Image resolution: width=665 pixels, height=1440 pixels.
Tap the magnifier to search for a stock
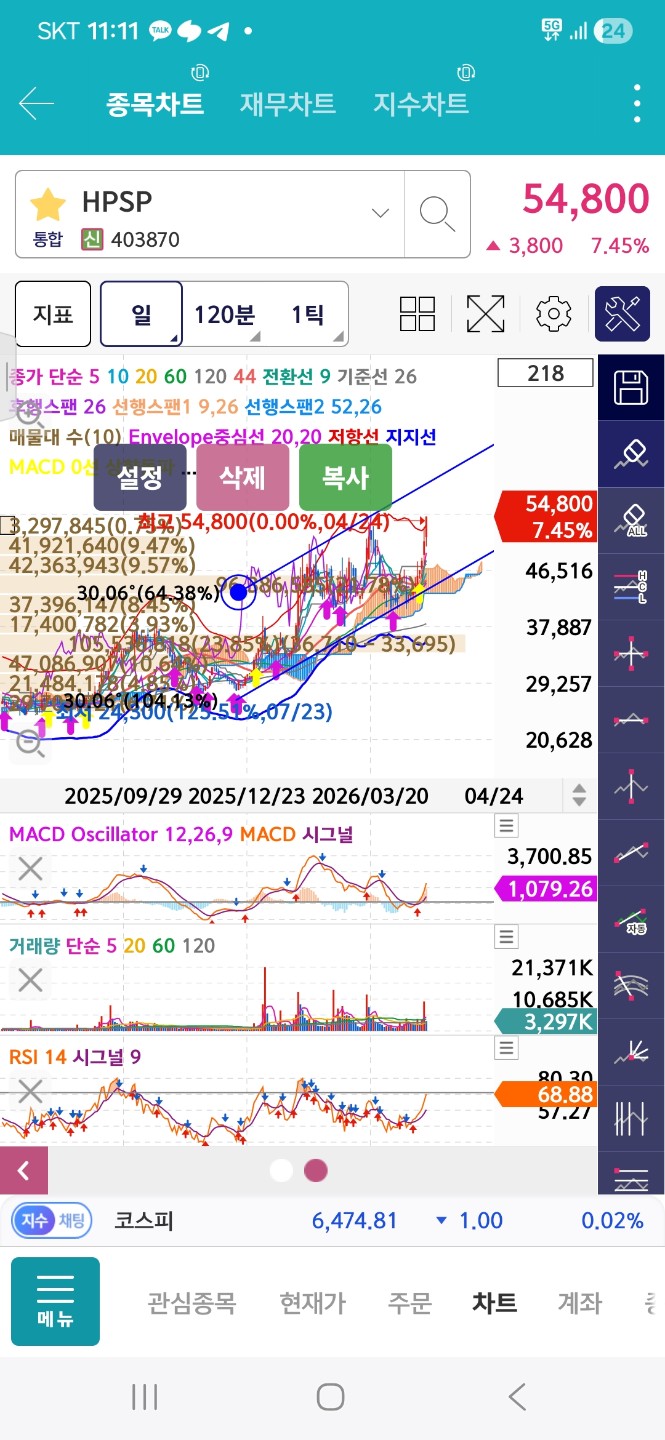[437, 213]
